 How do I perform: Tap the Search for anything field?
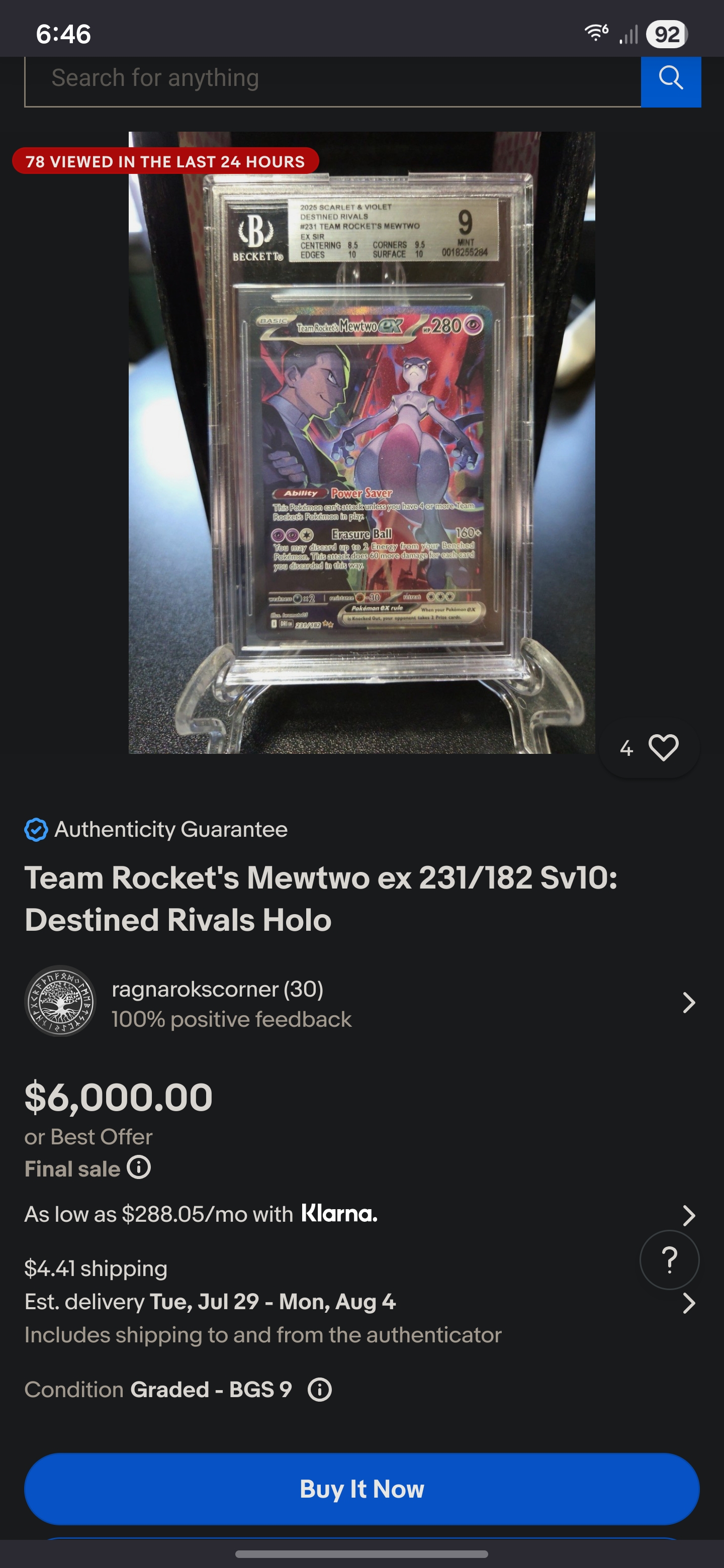tap(332, 79)
